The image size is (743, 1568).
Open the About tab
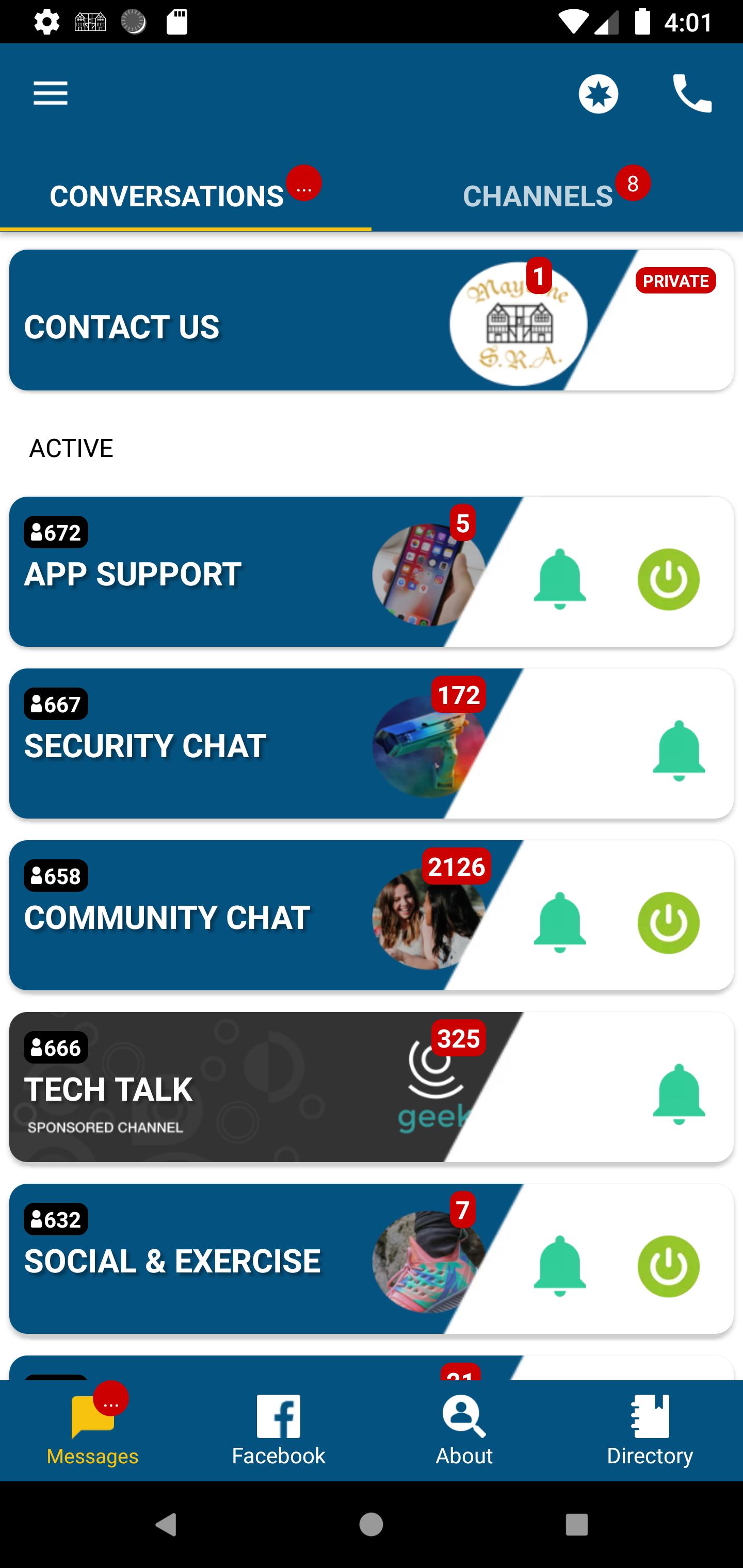click(464, 1430)
